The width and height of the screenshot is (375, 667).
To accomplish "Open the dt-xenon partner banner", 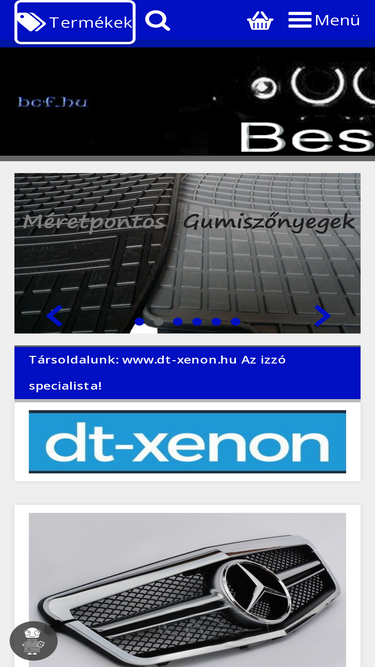I will coord(188,442).
